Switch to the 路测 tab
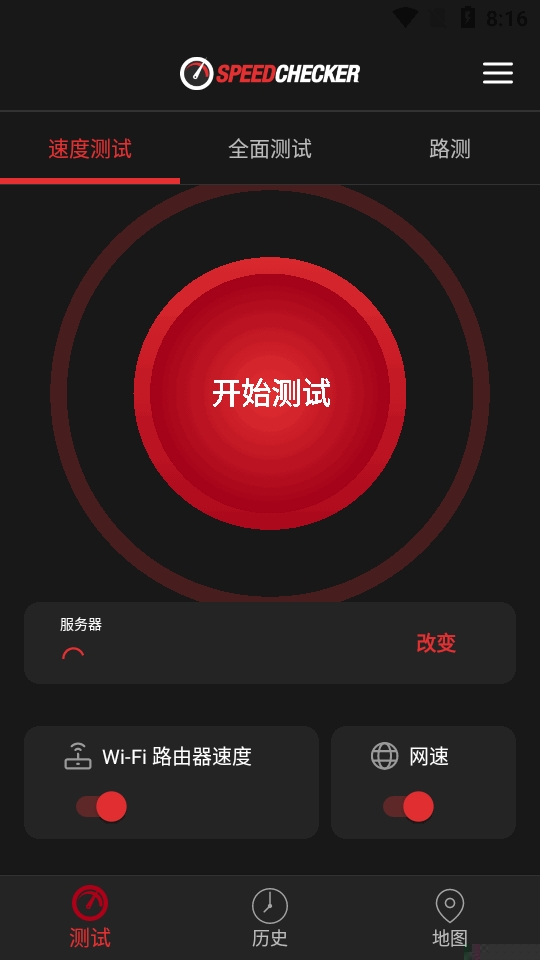 point(450,149)
